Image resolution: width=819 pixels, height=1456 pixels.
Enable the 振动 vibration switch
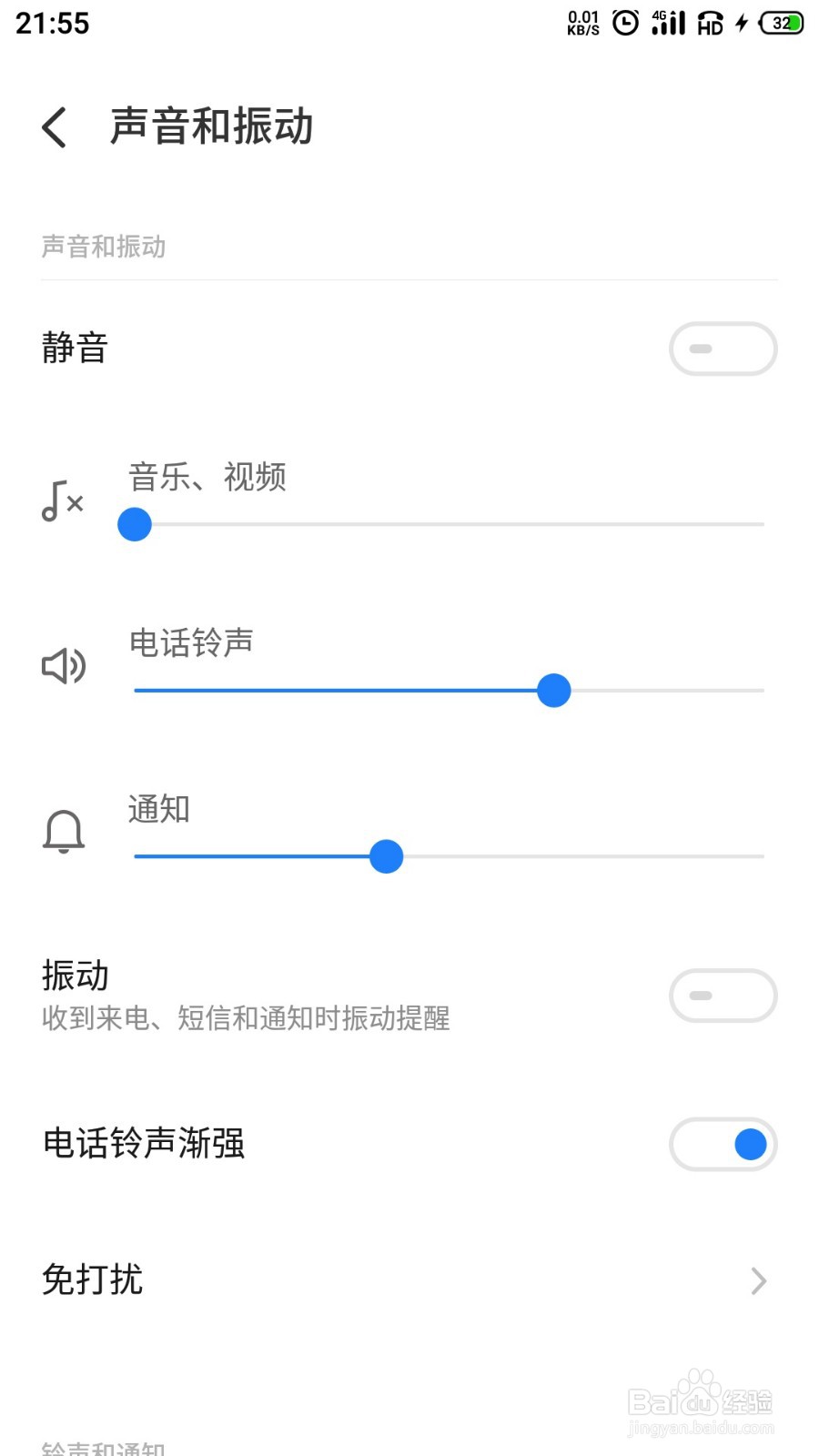(x=723, y=996)
